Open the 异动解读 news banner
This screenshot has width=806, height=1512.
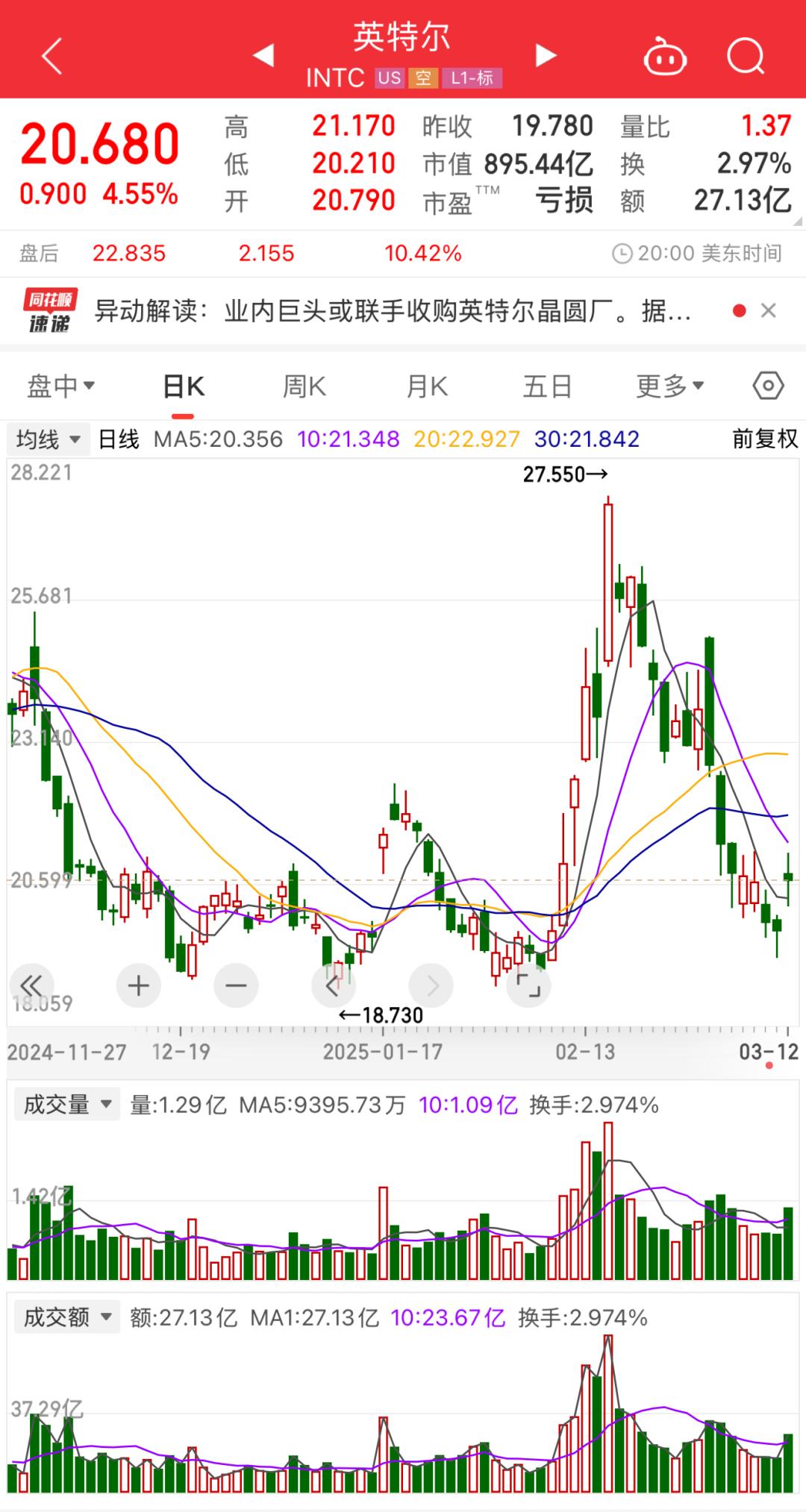pyautogui.click(x=392, y=310)
